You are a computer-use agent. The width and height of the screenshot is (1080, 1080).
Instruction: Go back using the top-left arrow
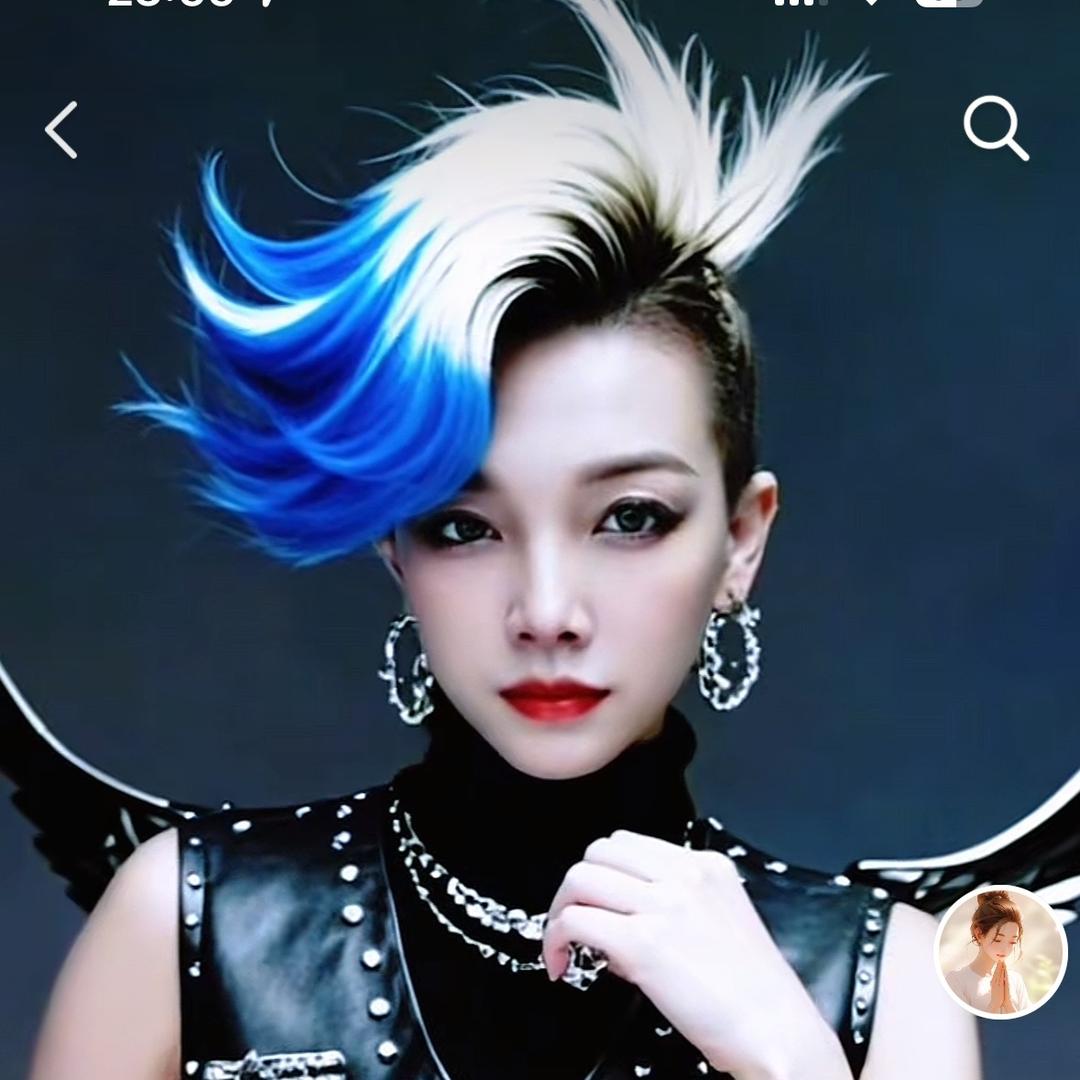tap(61, 130)
